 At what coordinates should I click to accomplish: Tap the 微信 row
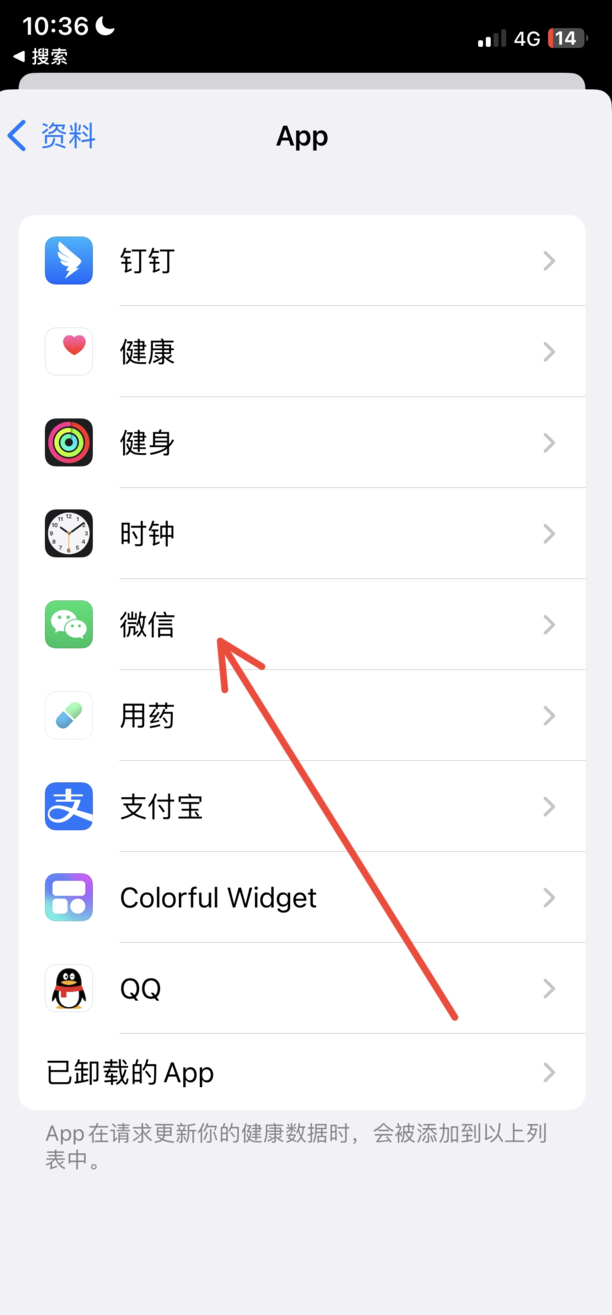click(x=300, y=625)
